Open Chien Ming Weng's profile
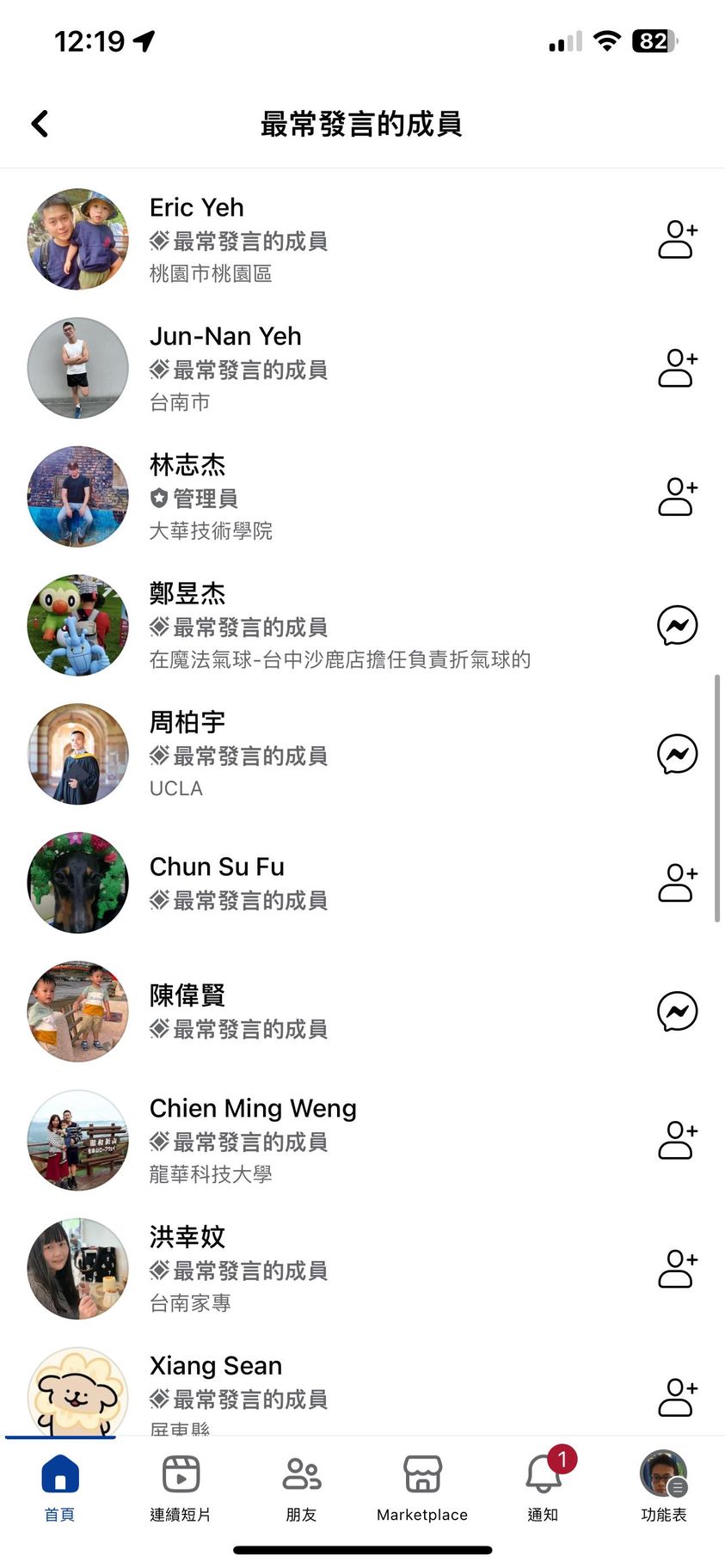The image size is (725, 1568). pyautogui.click(x=253, y=1109)
